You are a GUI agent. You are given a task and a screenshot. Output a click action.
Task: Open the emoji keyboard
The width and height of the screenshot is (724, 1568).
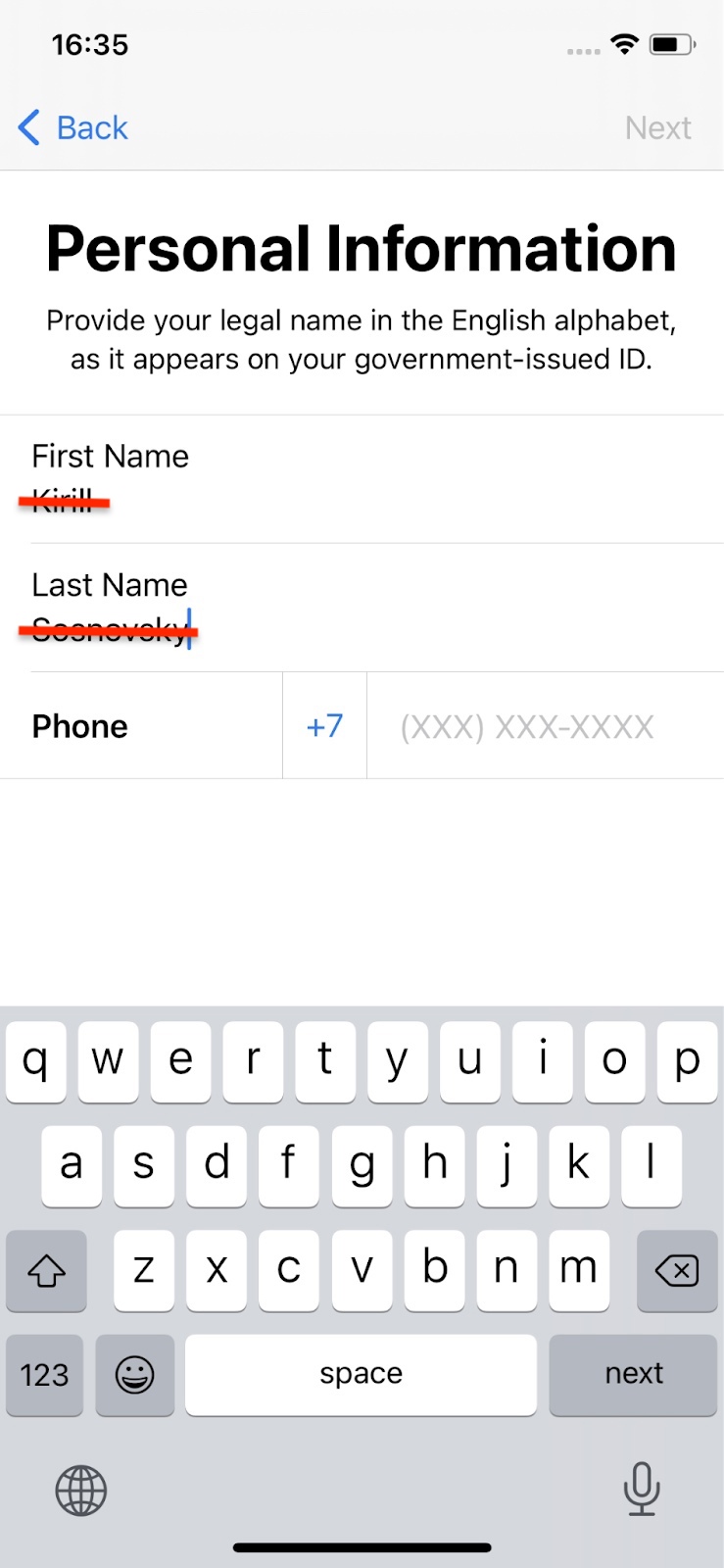(135, 1374)
